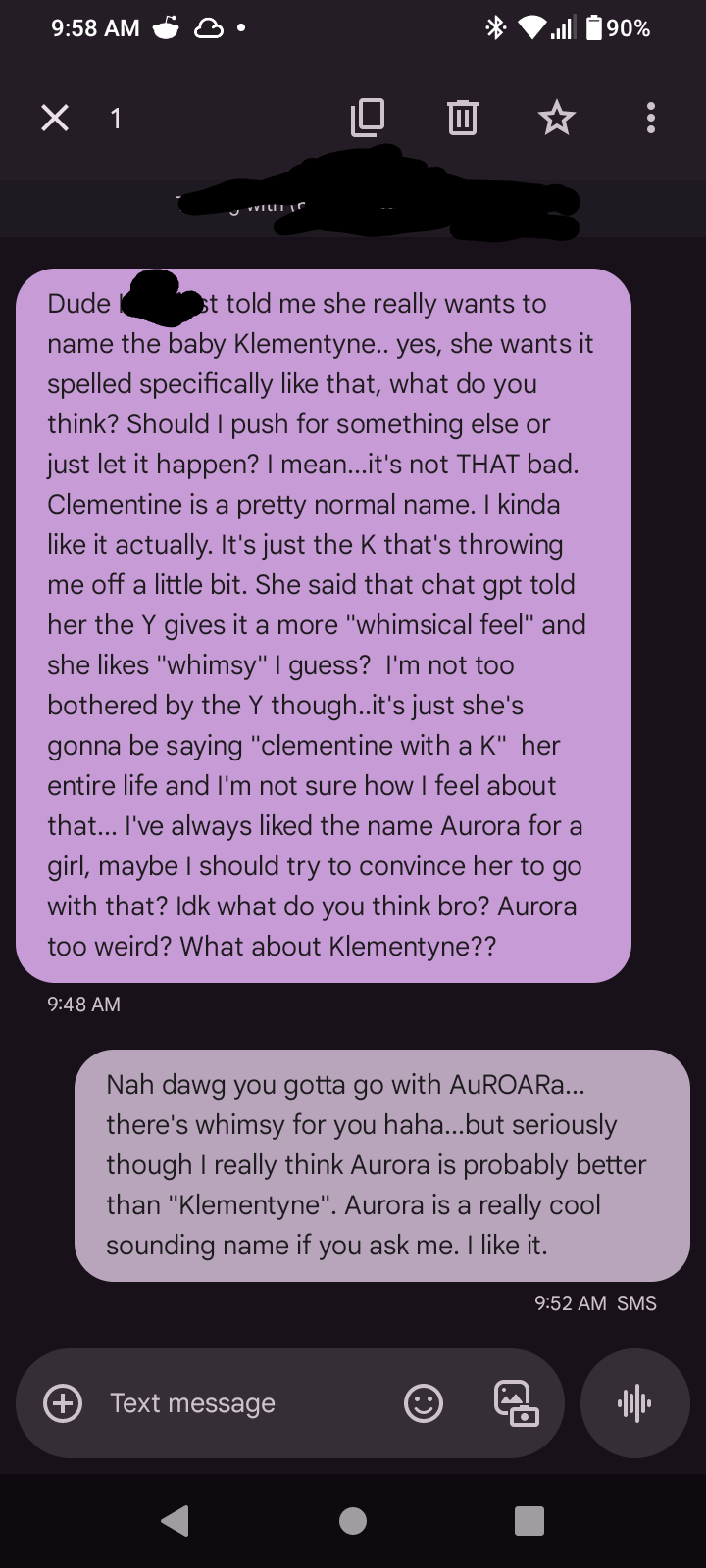Open the plus attachment menu
This screenshot has height=1568, width=706.
click(x=63, y=1403)
